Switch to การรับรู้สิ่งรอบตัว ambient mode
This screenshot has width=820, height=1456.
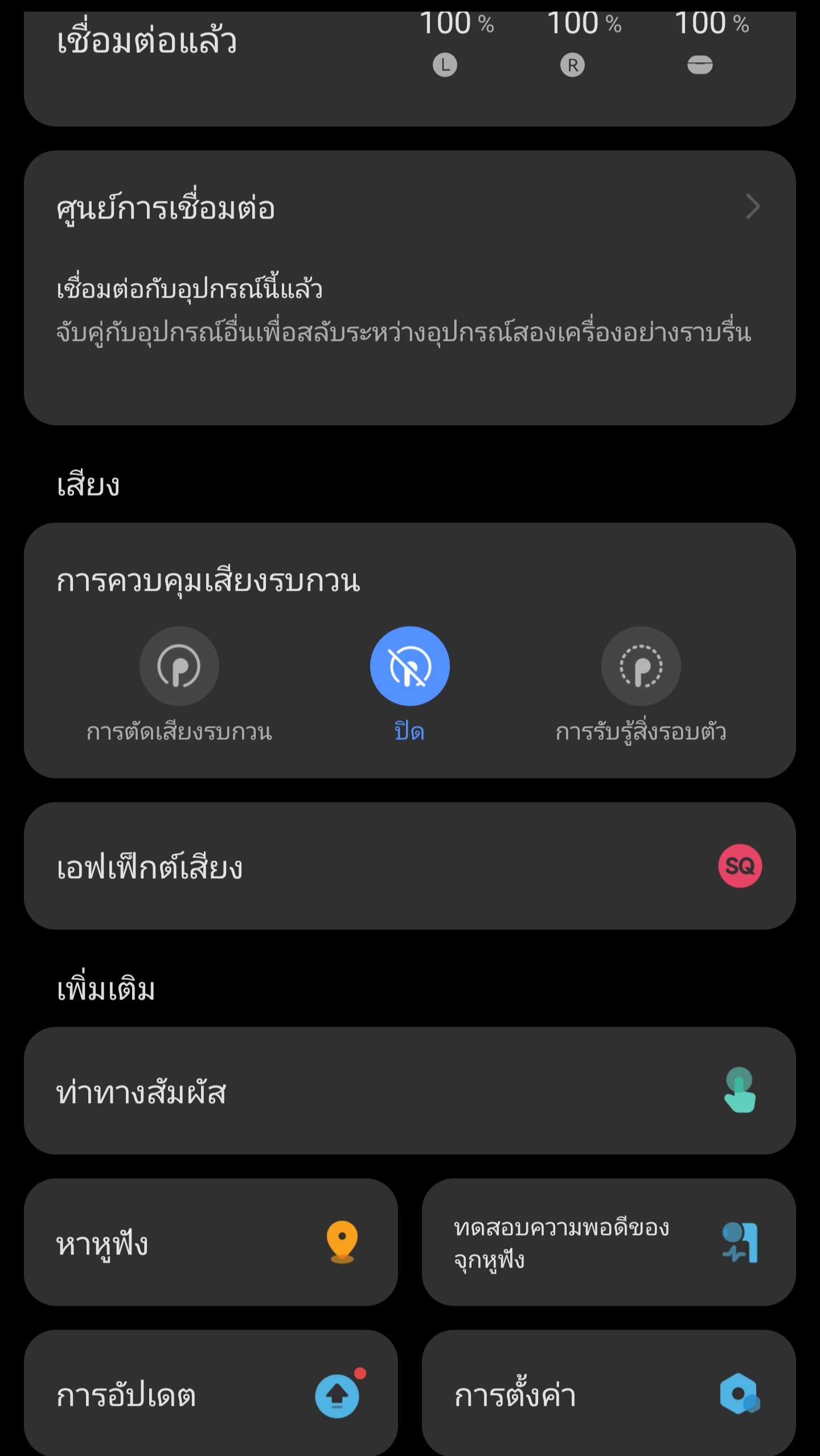641,667
